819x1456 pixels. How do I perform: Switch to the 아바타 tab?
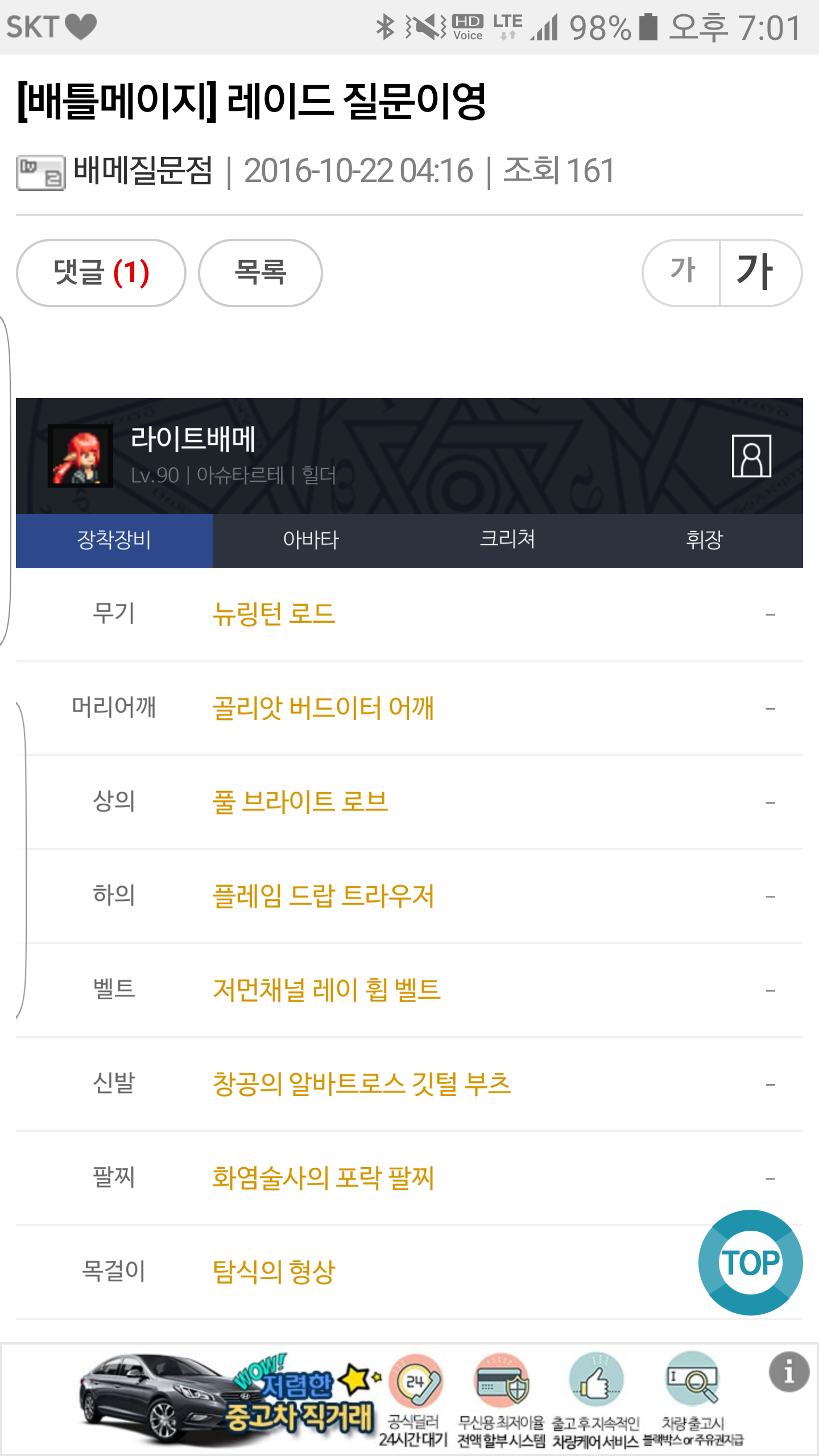coord(311,540)
